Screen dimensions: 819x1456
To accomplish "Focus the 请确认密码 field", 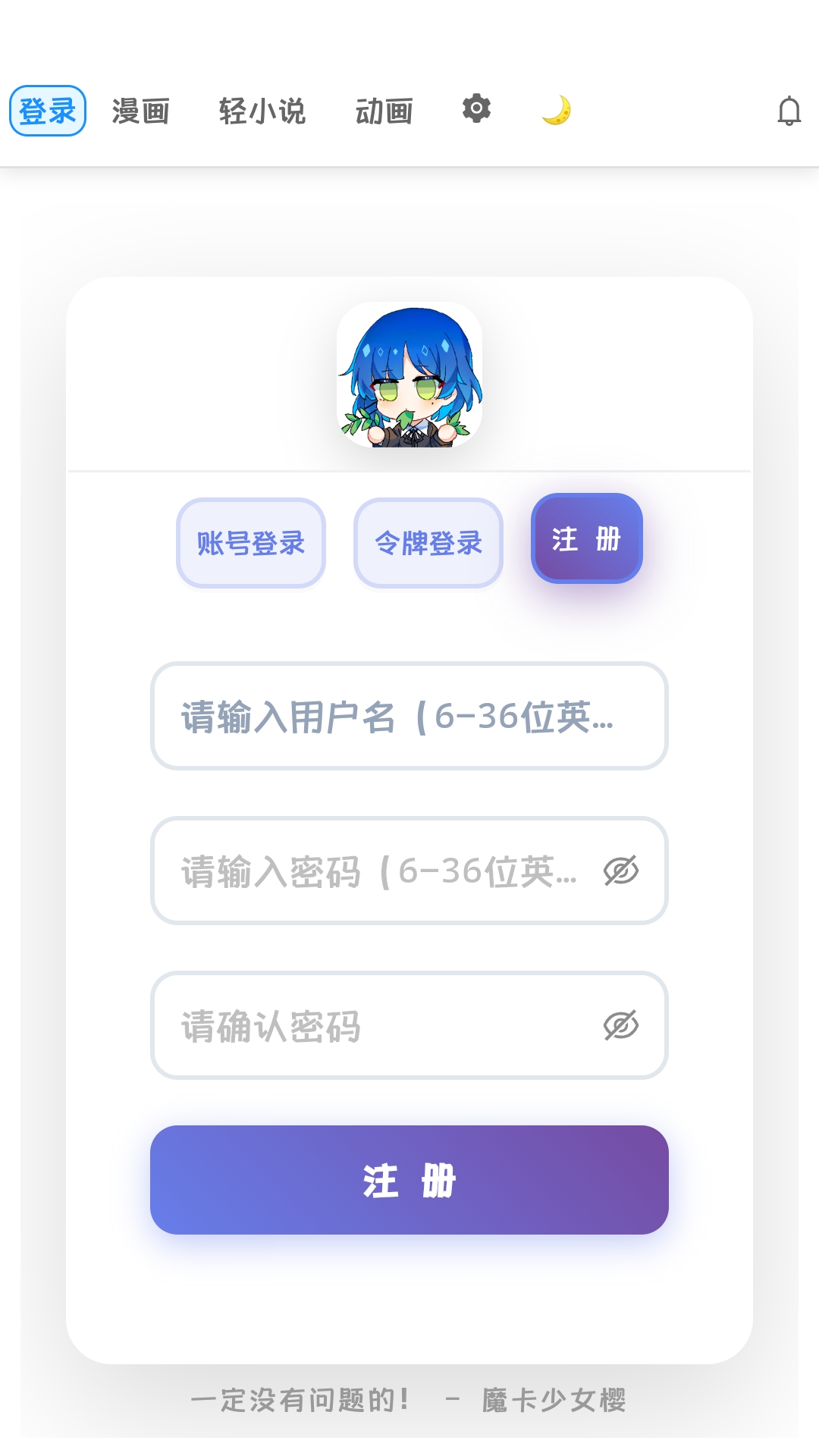I will tap(379, 1026).
